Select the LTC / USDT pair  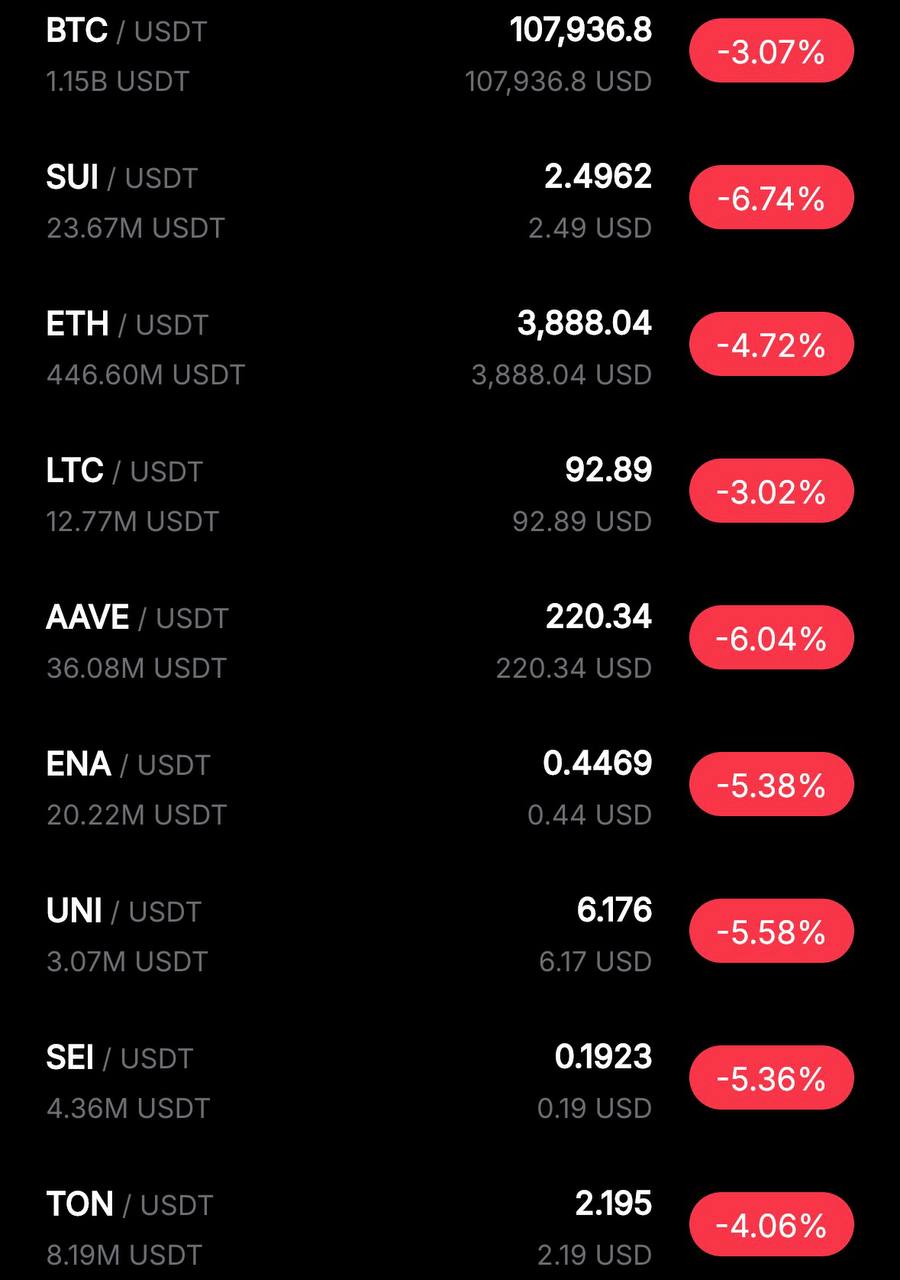pyautogui.click(x=124, y=471)
